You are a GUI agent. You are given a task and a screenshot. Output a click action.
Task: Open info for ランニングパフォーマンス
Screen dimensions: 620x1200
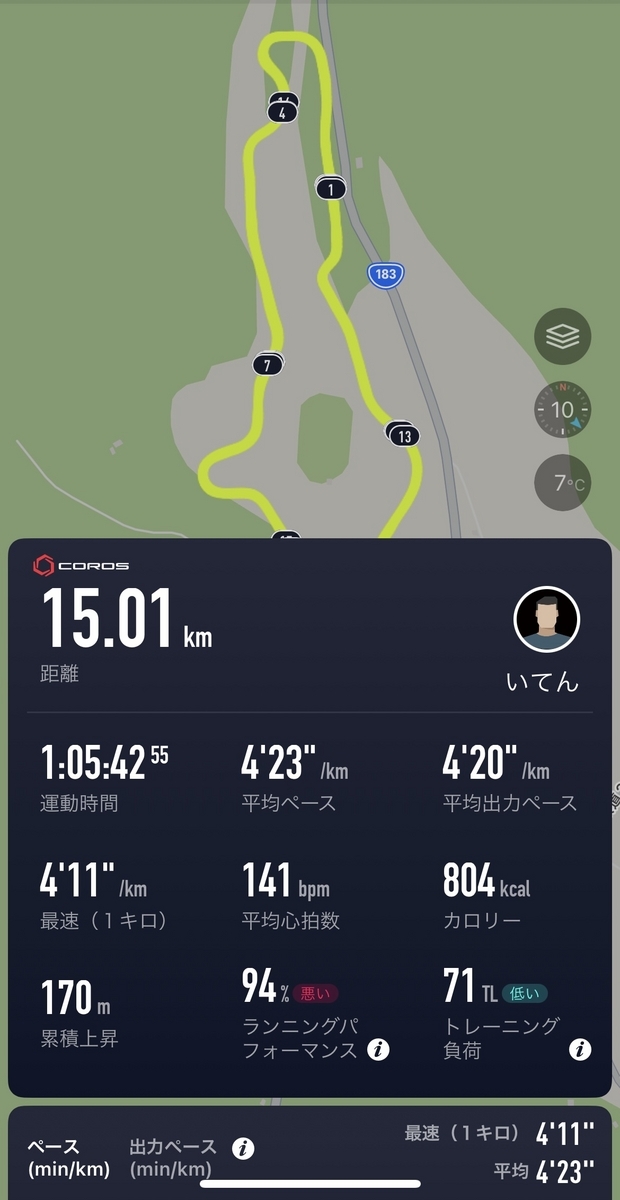tap(378, 1050)
